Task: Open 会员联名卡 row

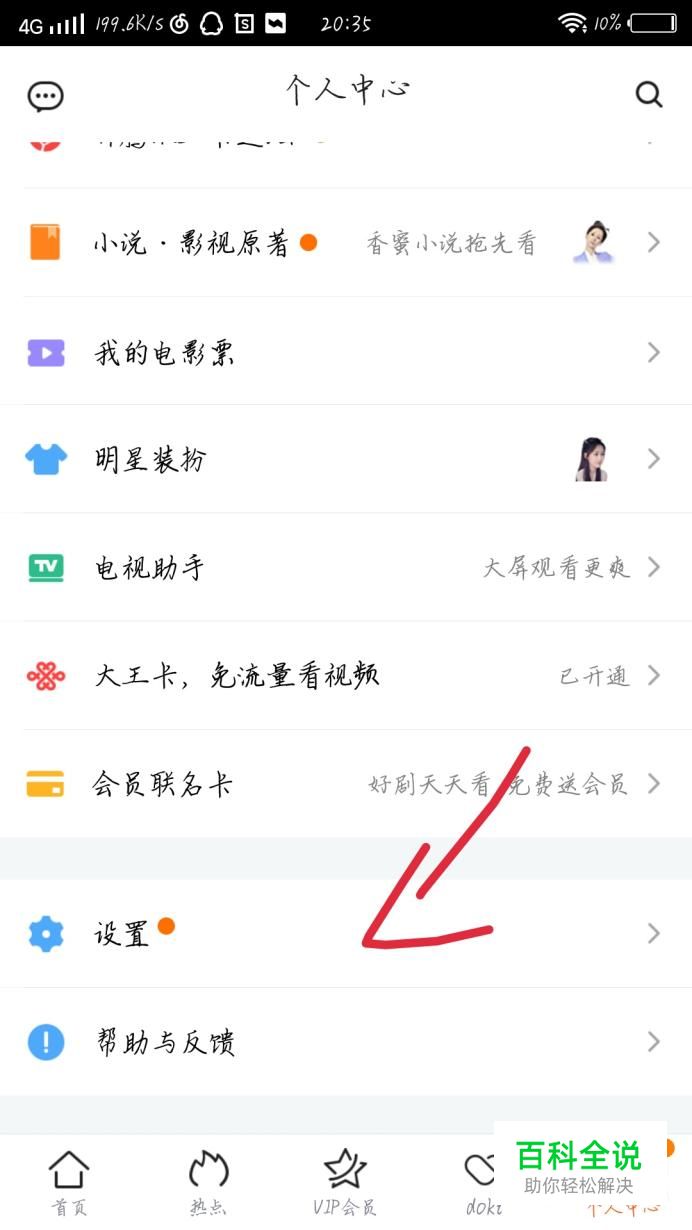Action: coord(345,784)
